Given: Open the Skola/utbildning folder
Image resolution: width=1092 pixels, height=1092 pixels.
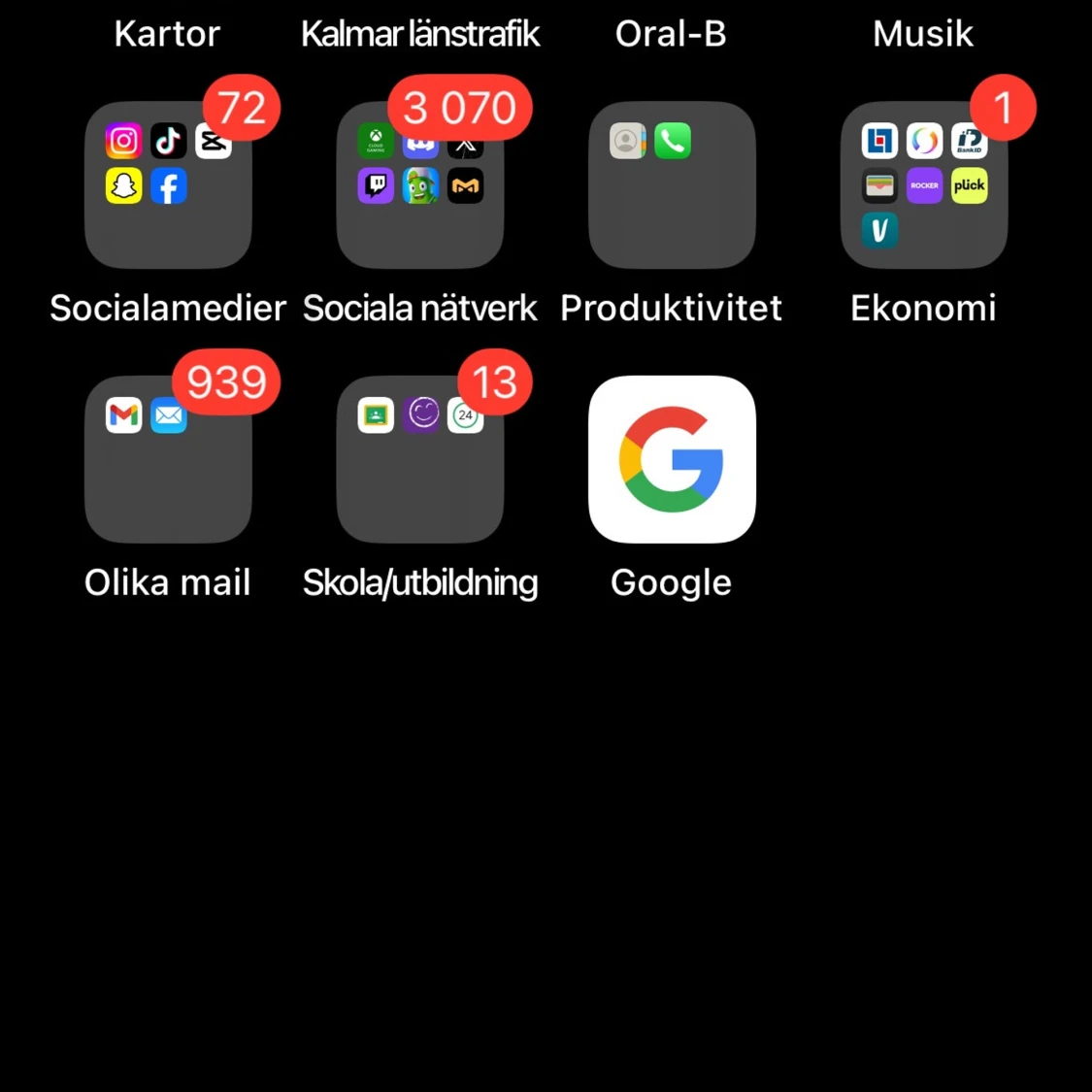Looking at the screenshot, I should coord(419,459).
